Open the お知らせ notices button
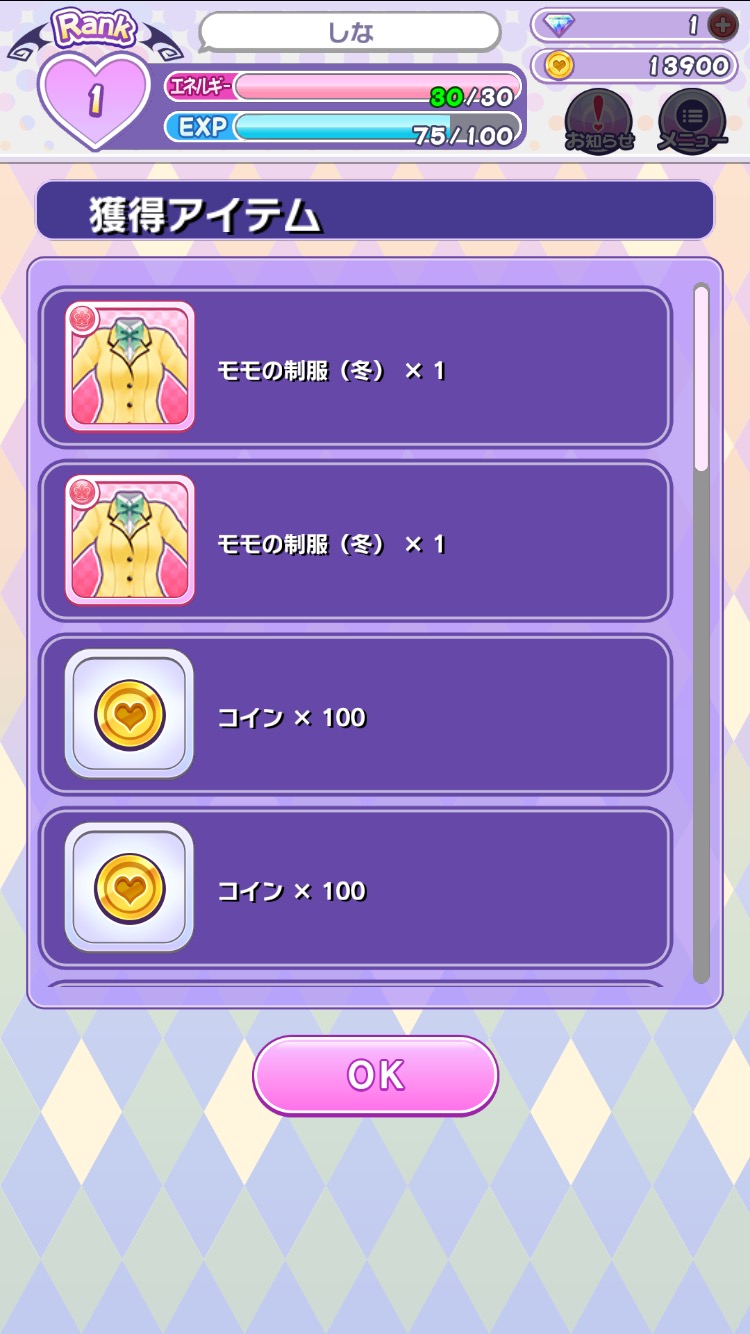This screenshot has width=750, height=1334. click(599, 120)
